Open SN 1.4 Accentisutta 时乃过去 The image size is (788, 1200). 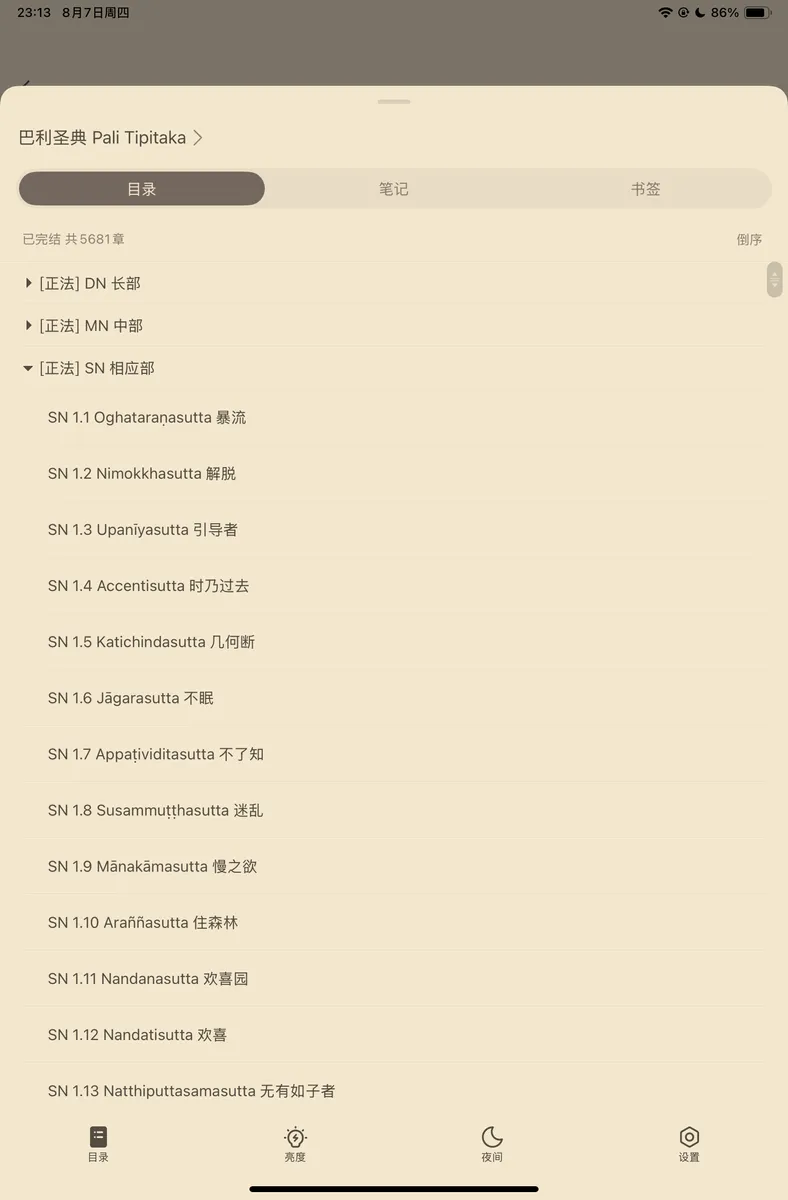148,586
